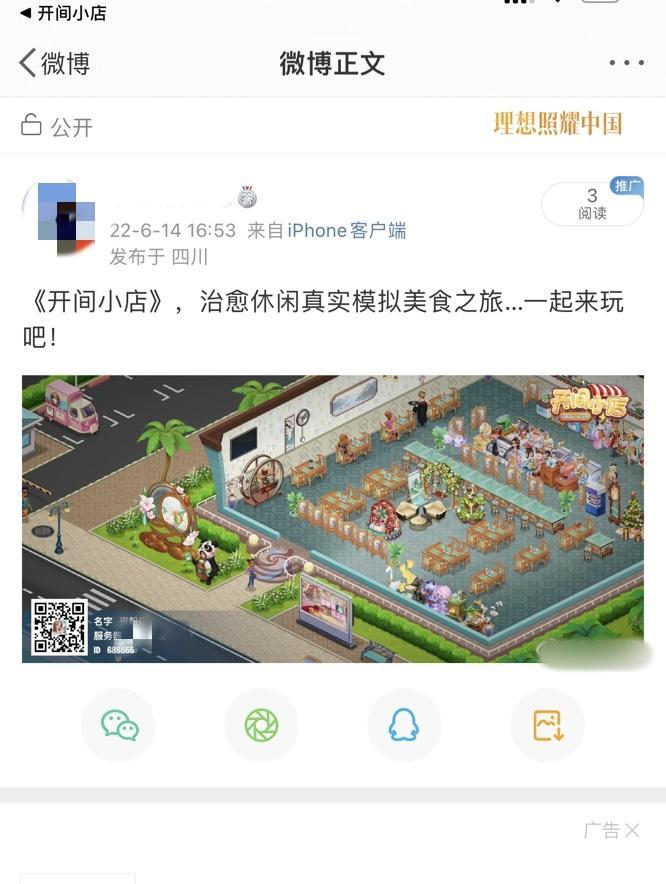Close the 广告 advertisement

632,830
